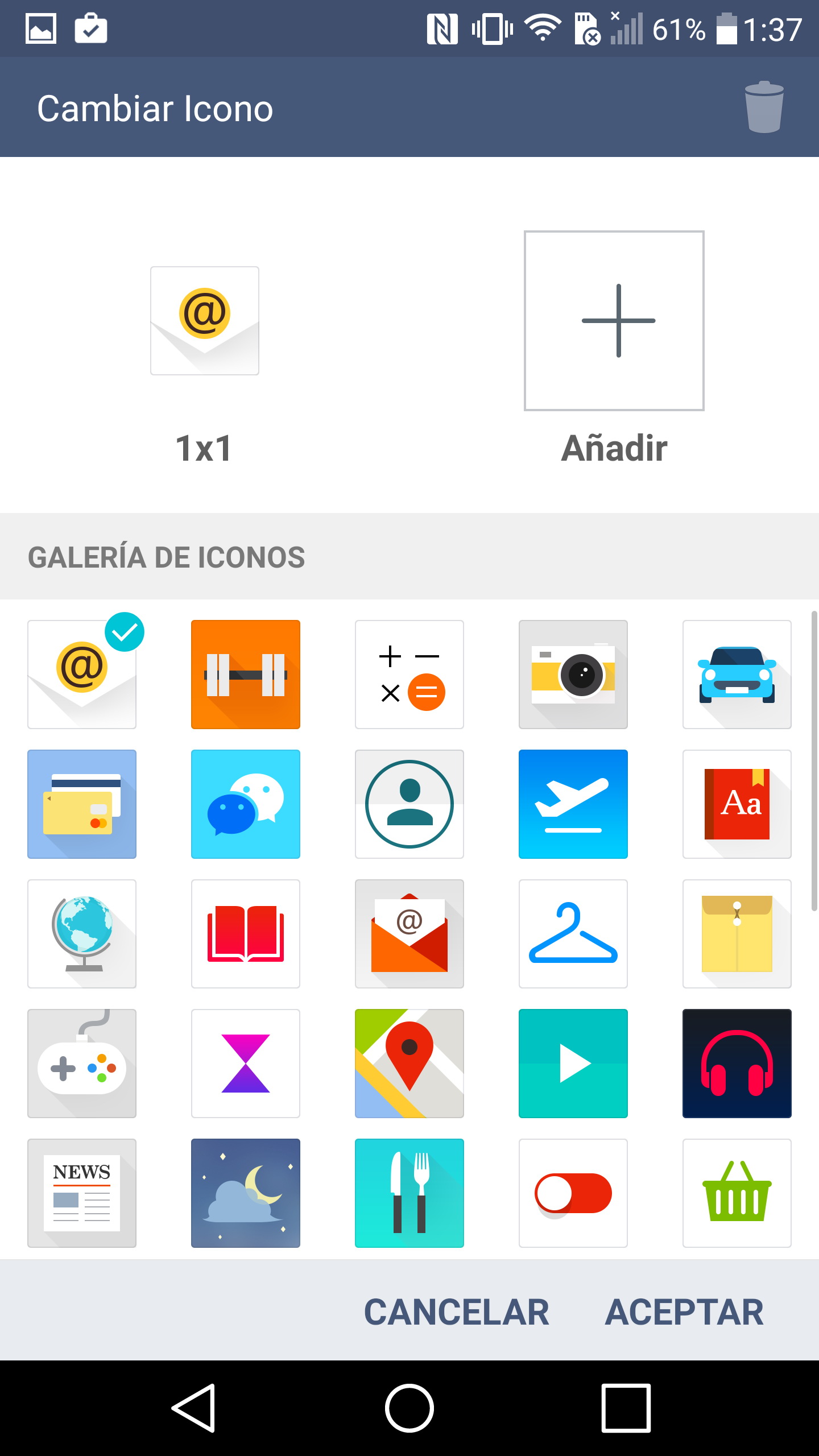Pick the NEWS newspaper icon
The image size is (819, 1456).
pyautogui.click(x=82, y=1193)
